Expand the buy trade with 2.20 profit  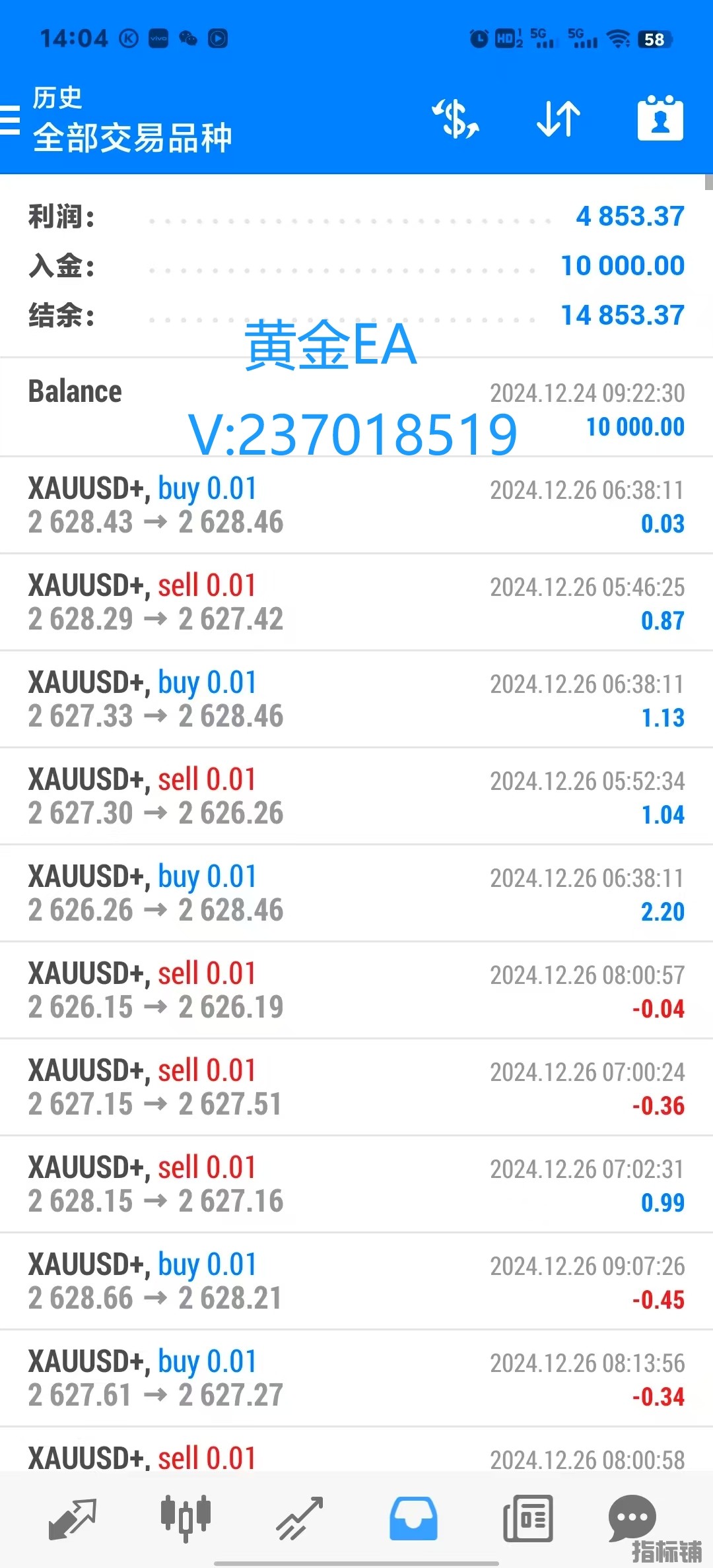[x=356, y=894]
